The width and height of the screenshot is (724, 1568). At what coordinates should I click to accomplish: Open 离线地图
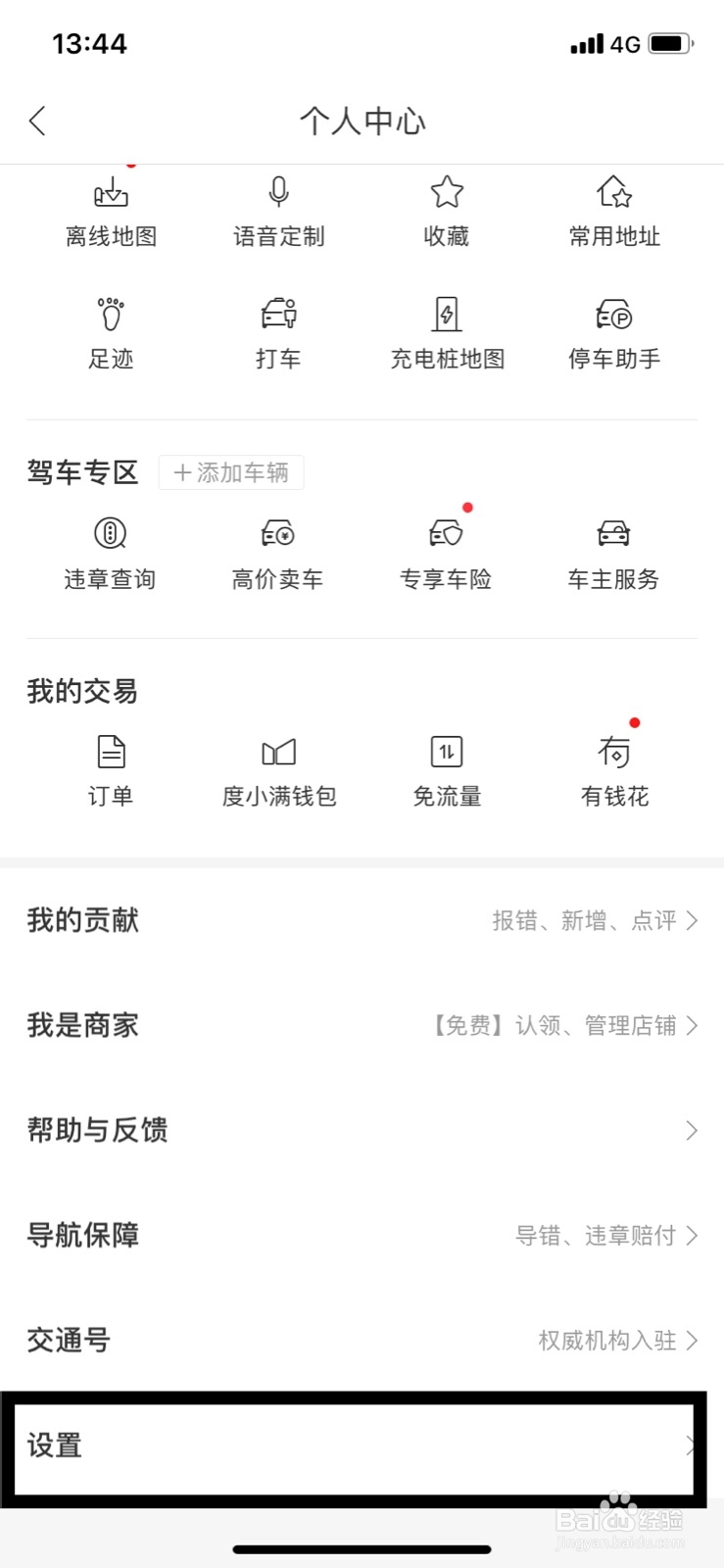tap(111, 212)
